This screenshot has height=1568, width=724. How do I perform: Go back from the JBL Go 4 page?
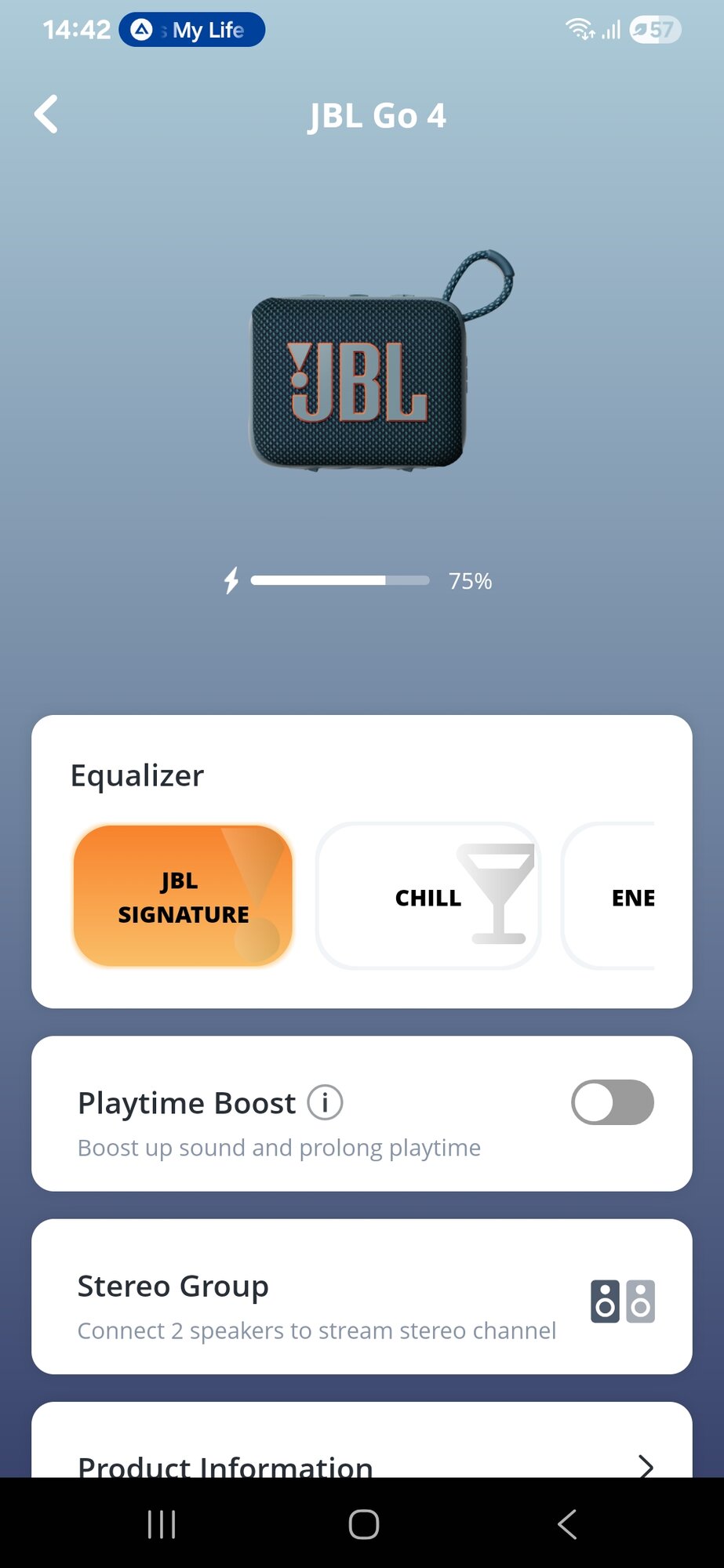[x=47, y=114]
